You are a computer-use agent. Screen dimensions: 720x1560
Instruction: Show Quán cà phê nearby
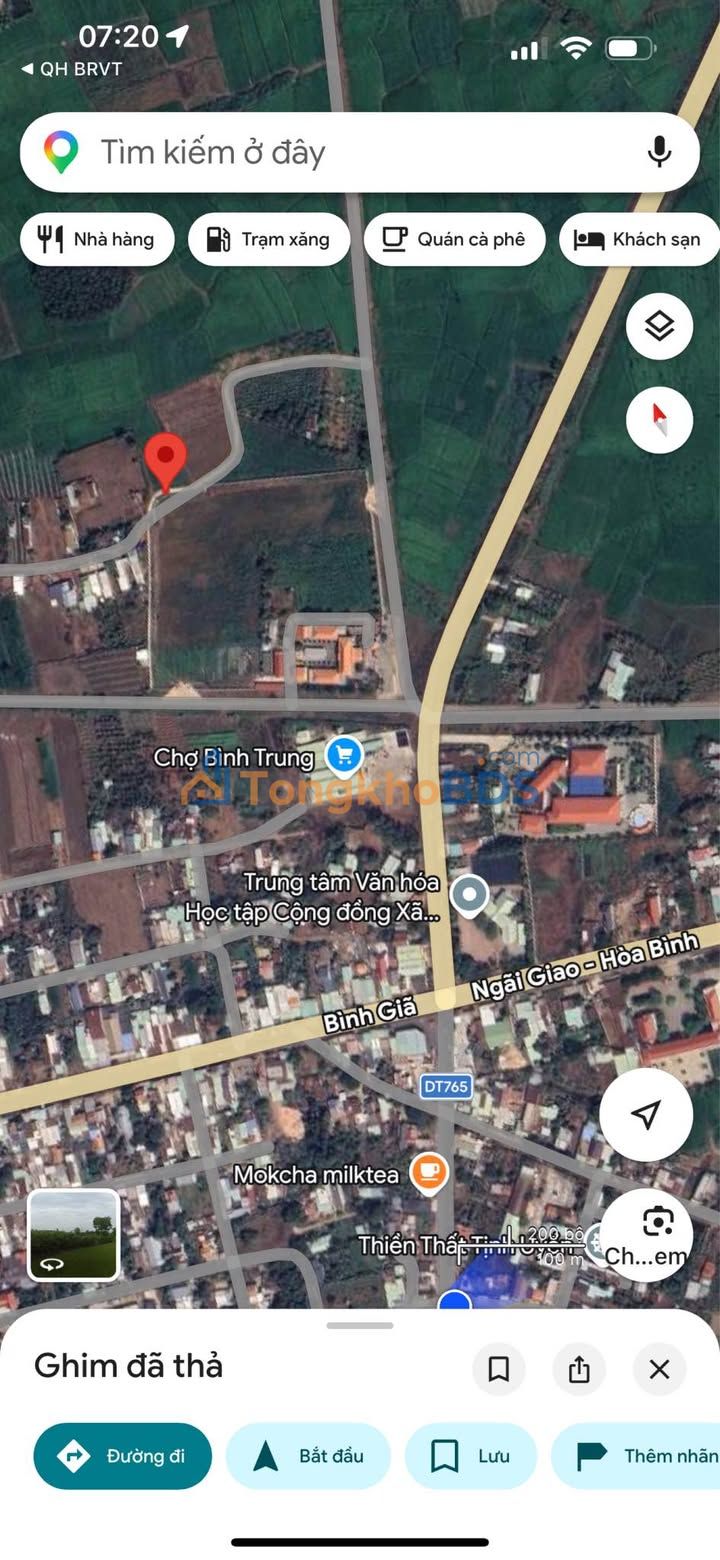454,240
